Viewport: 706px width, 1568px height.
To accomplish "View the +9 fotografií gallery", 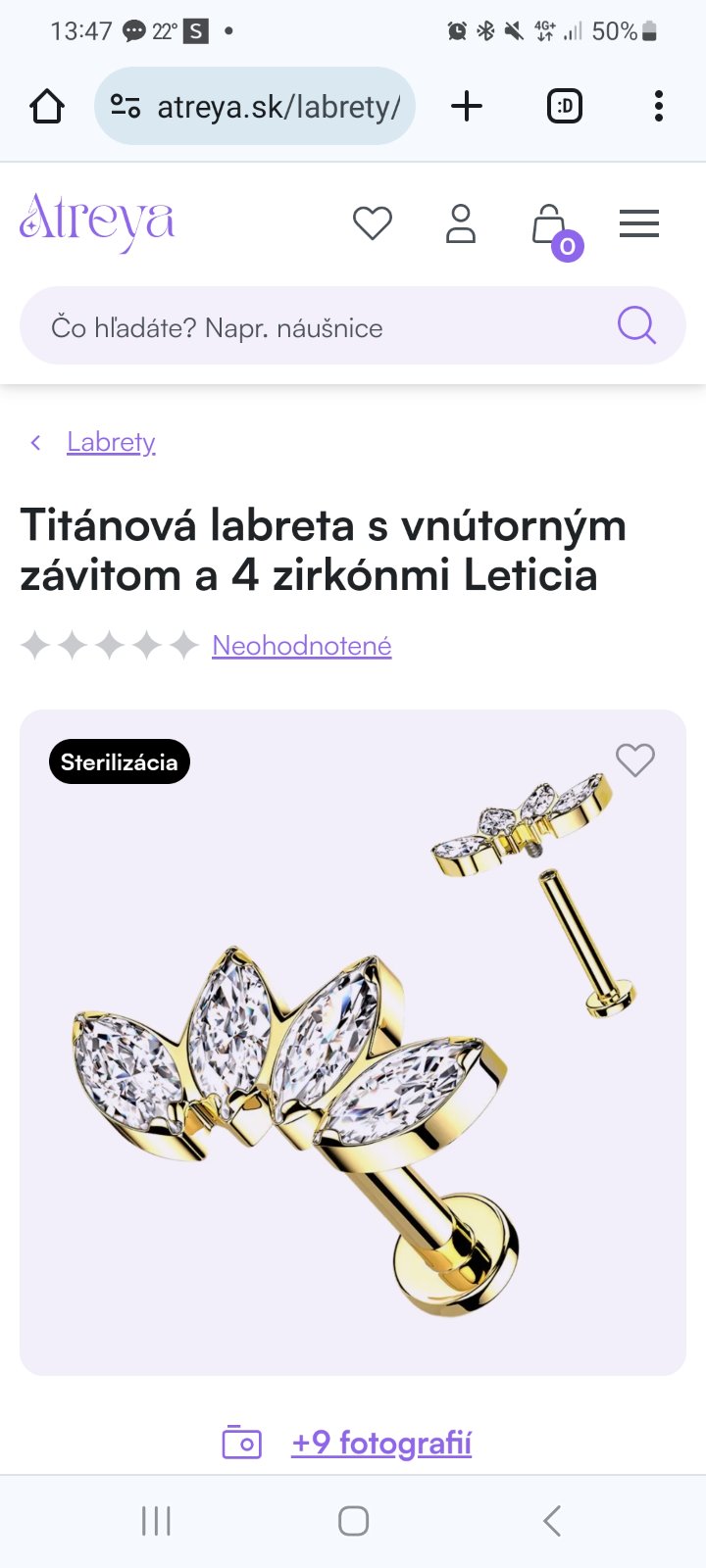I will click(x=380, y=1443).
